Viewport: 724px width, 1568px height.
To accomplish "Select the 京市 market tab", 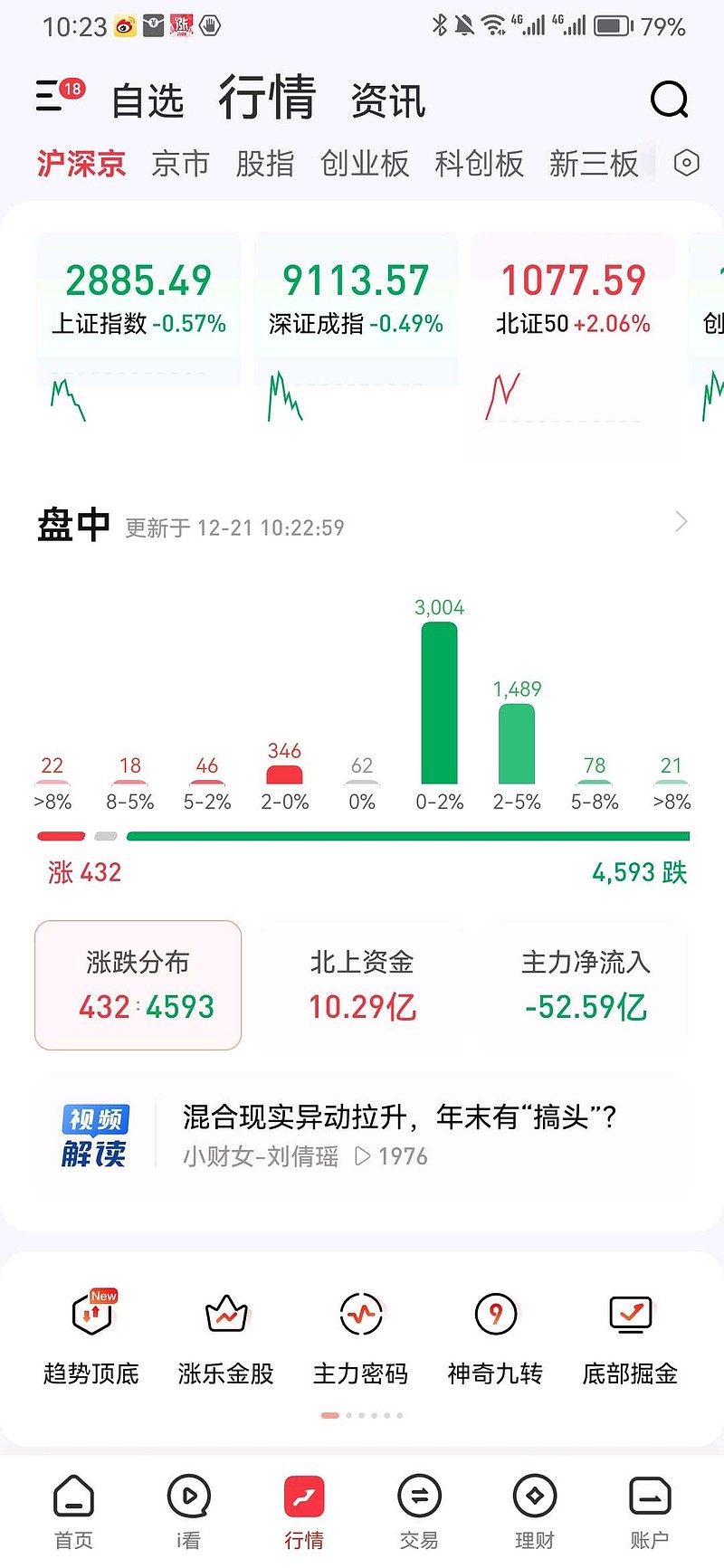I will pos(180,164).
